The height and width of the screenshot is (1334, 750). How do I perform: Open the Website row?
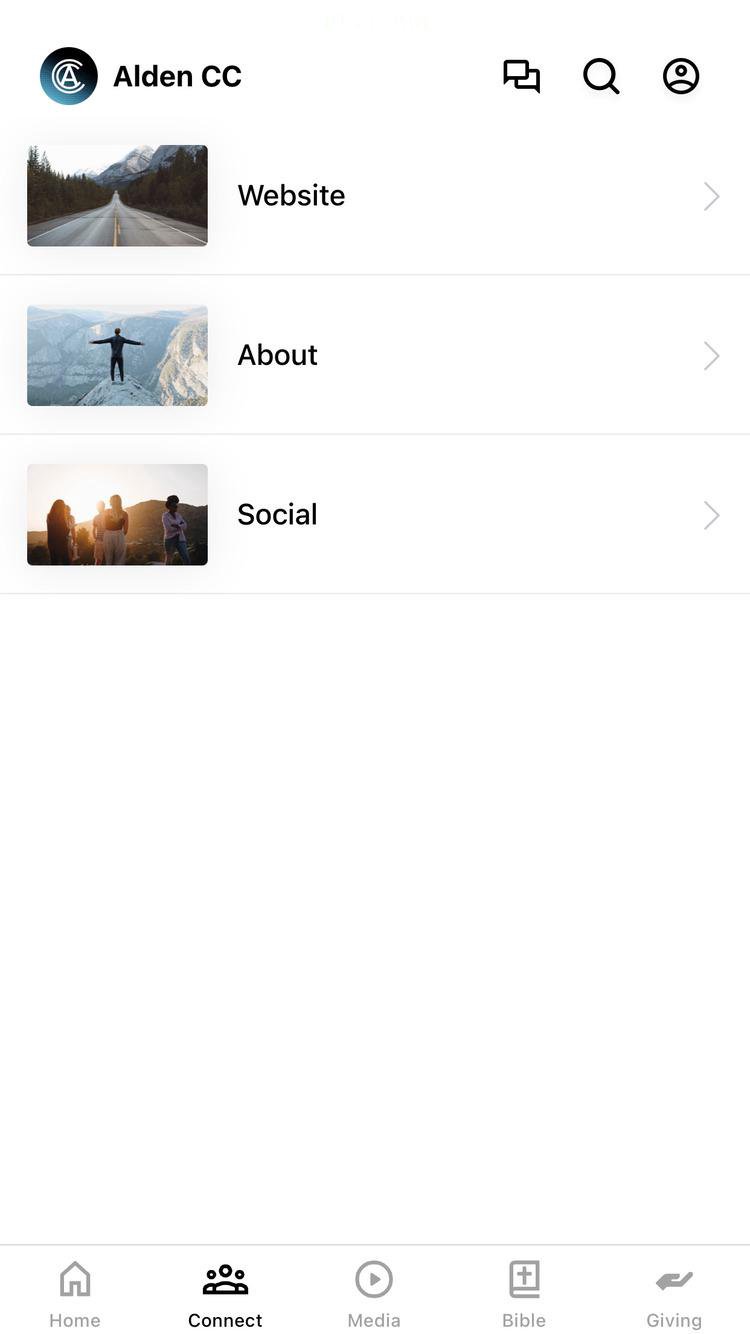coord(374,196)
